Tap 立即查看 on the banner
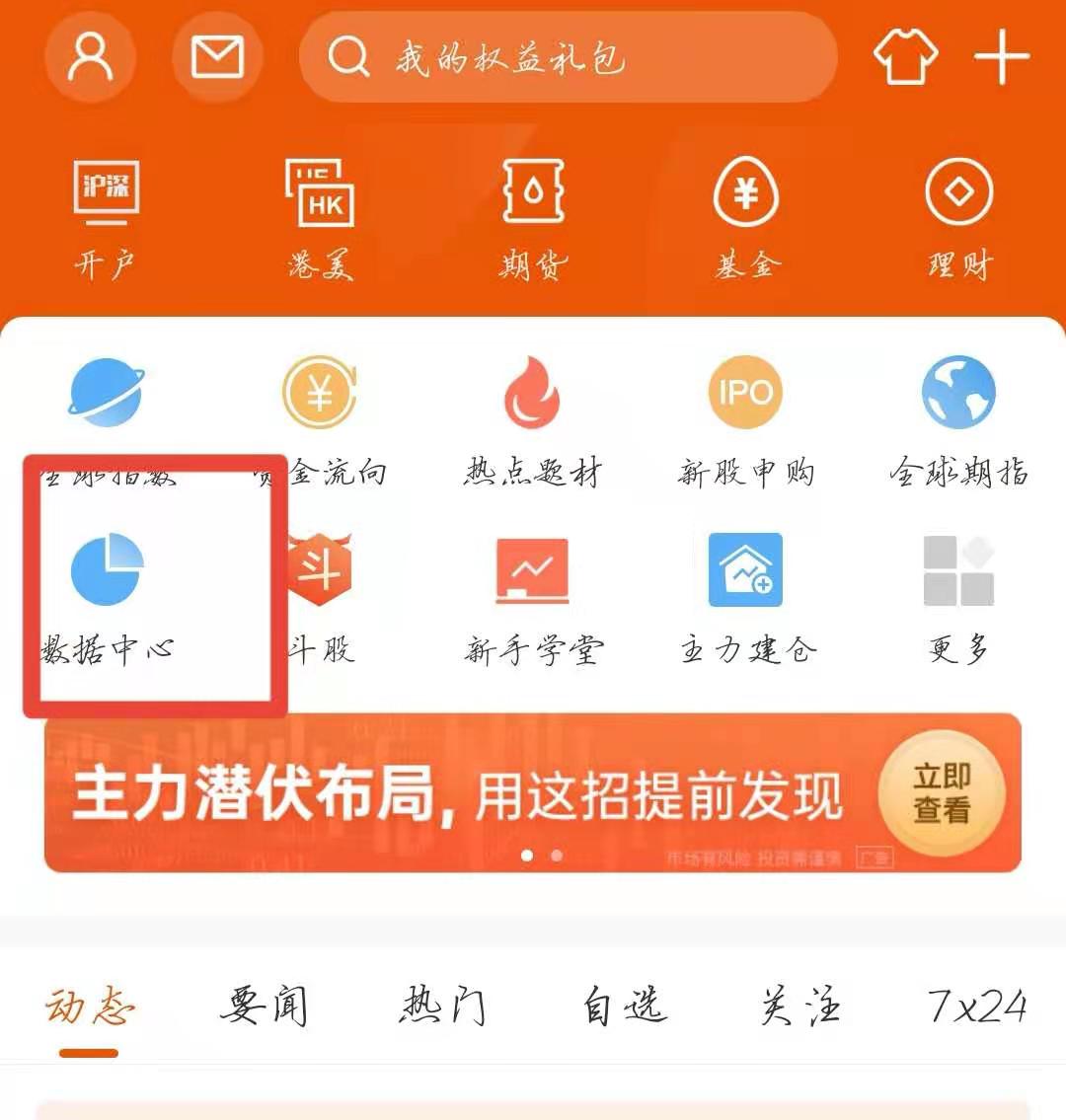Viewport: 1066px width, 1120px height. [942, 792]
